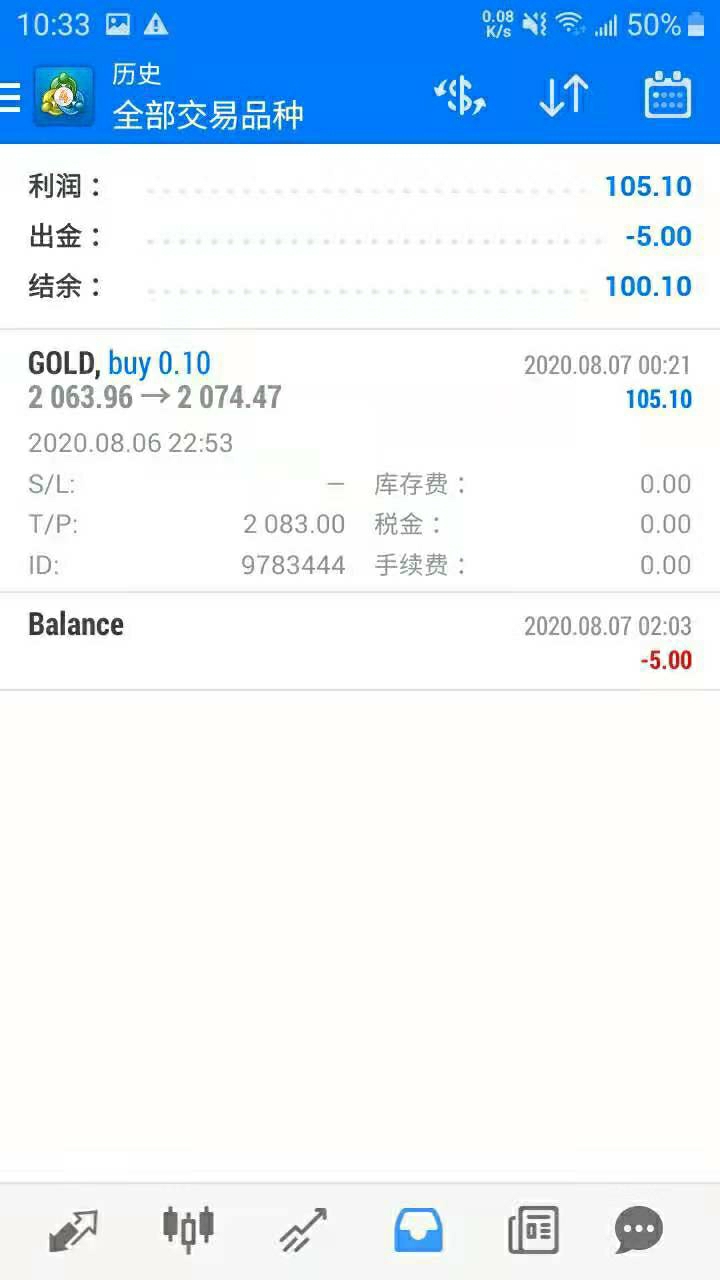This screenshot has height=1280, width=720.
Task: Change the history sort order
Action: tap(563, 97)
